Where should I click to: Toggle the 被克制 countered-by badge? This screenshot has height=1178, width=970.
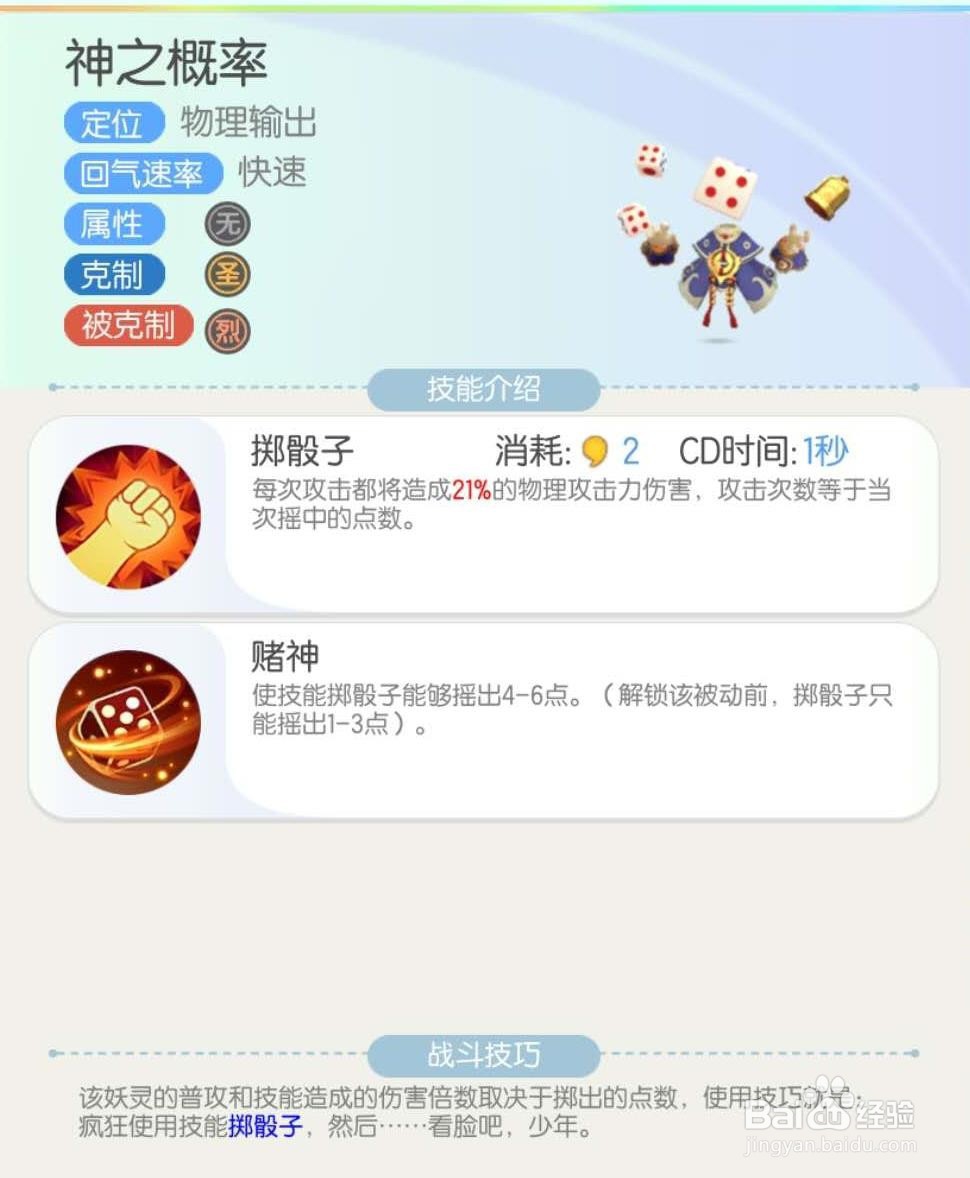(128, 326)
